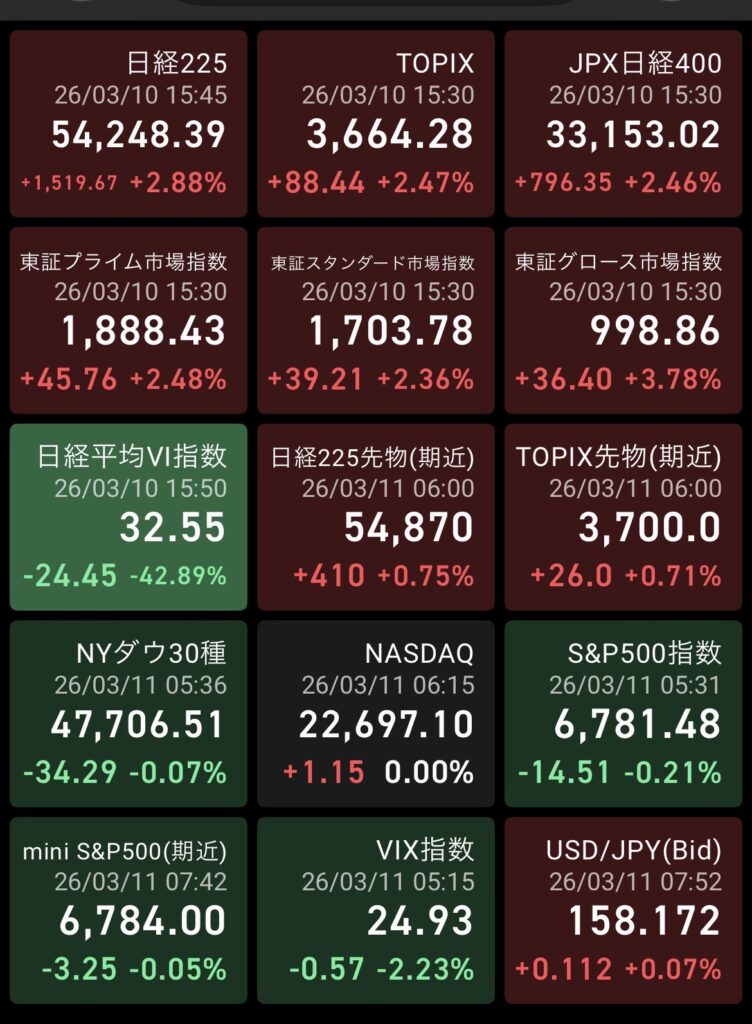This screenshot has height=1024, width=752.
Task: Open the 日経225 index tile
Action: (x=128, y=124)
